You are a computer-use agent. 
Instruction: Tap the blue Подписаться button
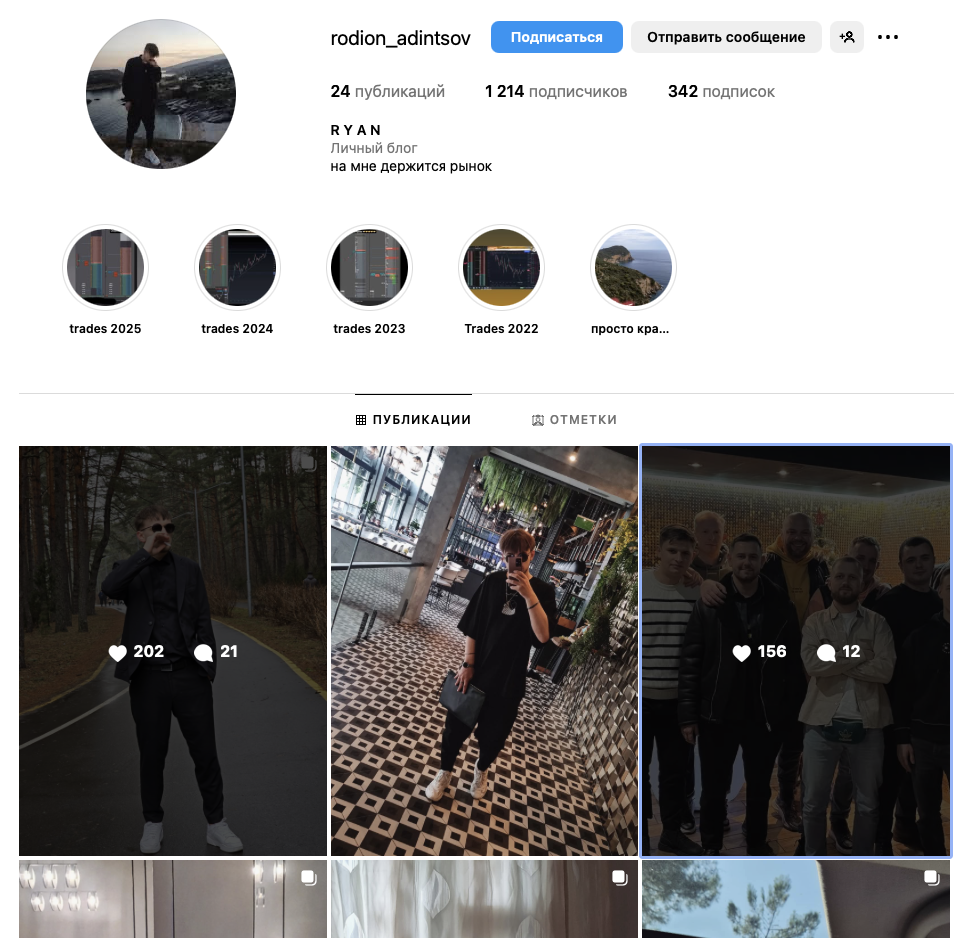tap(556, 37)
